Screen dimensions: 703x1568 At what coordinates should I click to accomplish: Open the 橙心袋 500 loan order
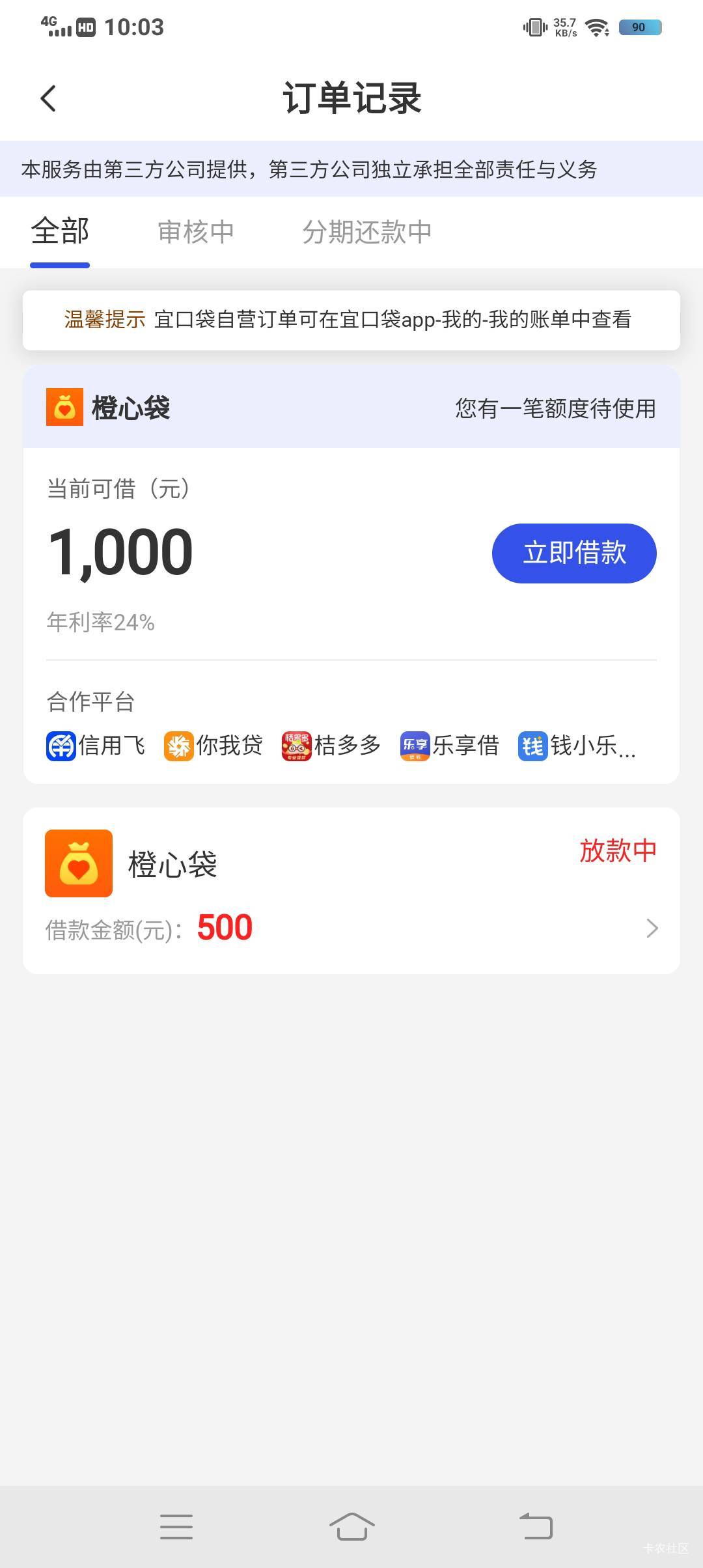click(x=351, y=890)
